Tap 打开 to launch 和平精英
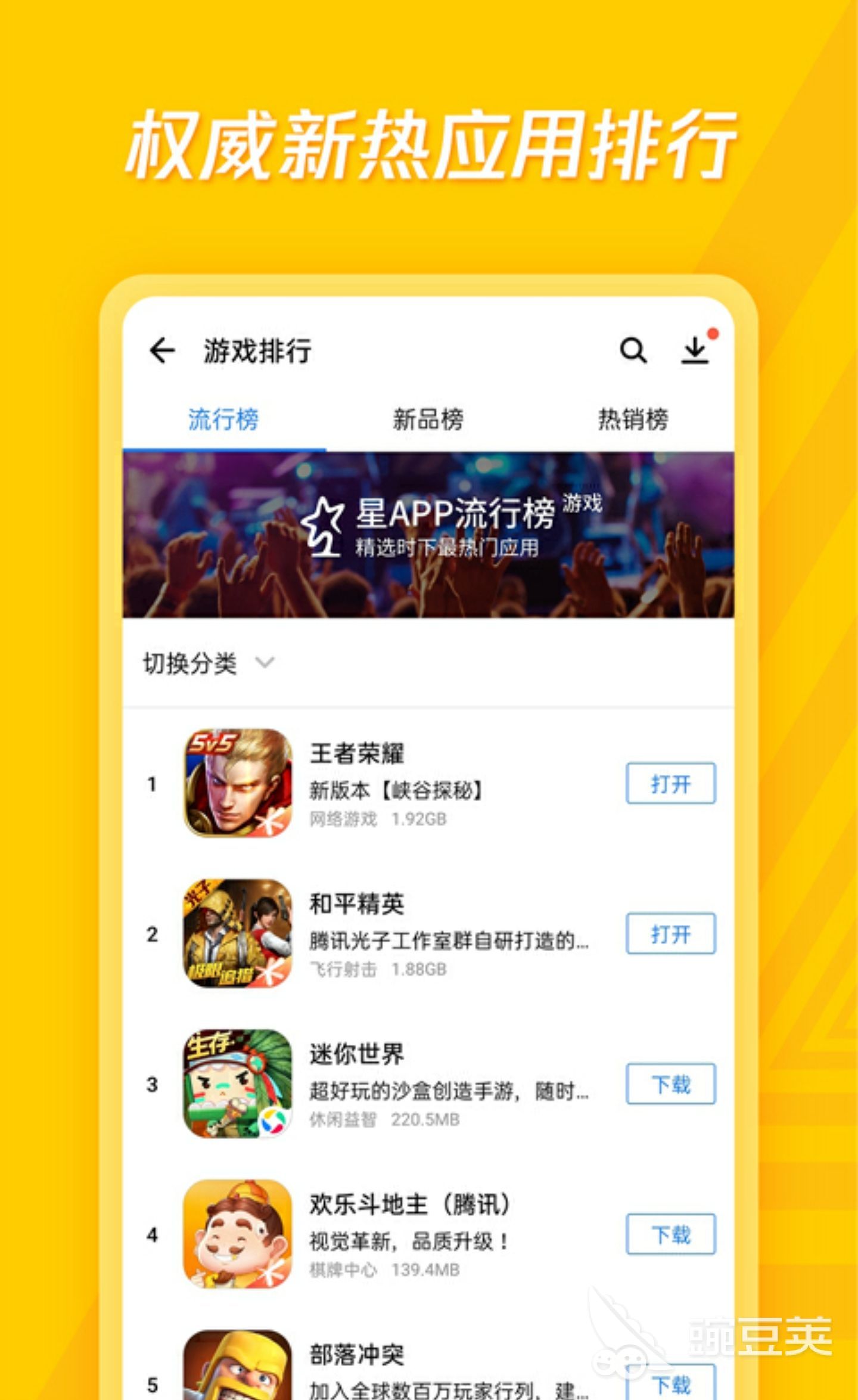Screen dimensions: 858x1400 (670, 935)
